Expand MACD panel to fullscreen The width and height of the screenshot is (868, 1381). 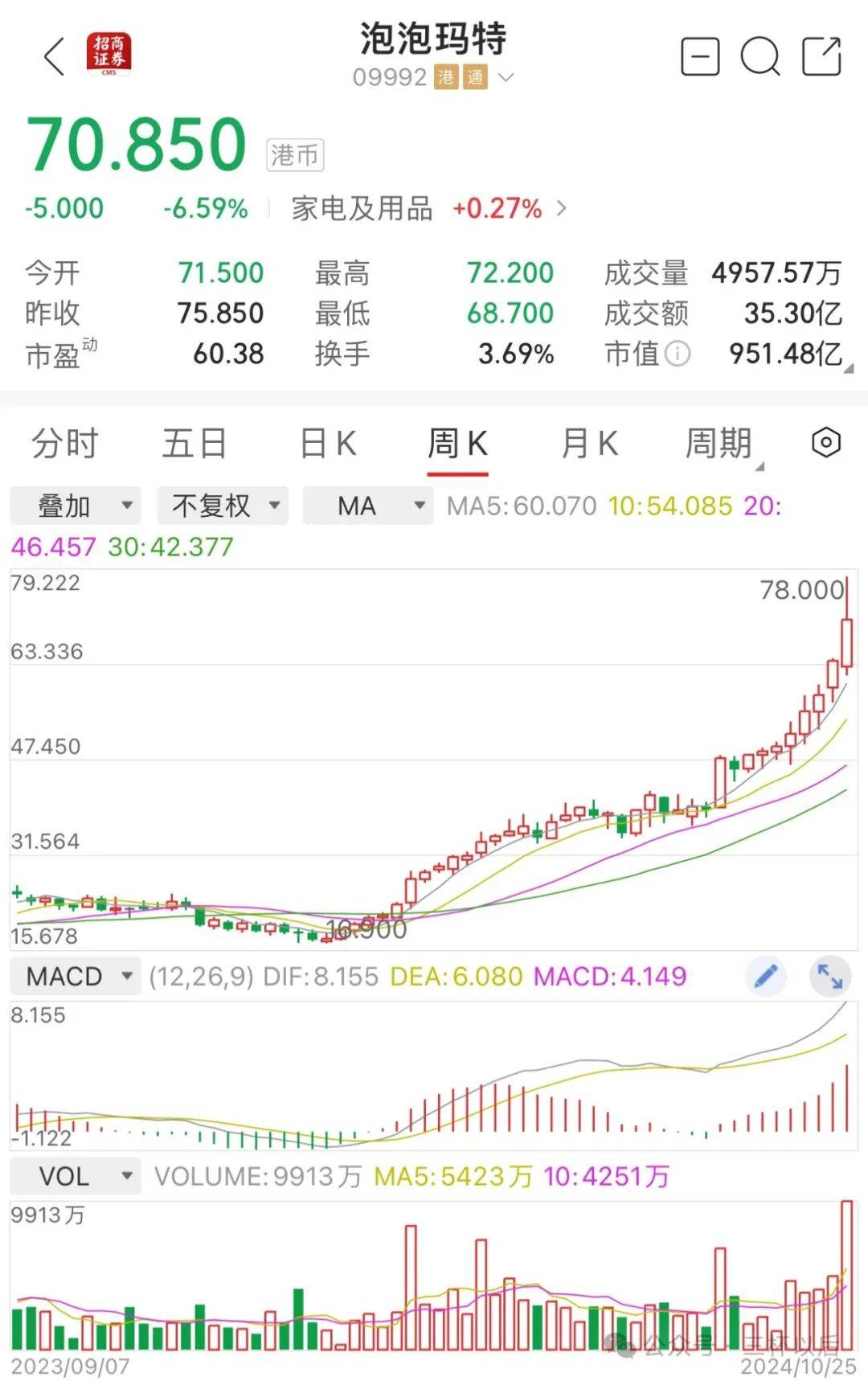(x=829, y=975)
